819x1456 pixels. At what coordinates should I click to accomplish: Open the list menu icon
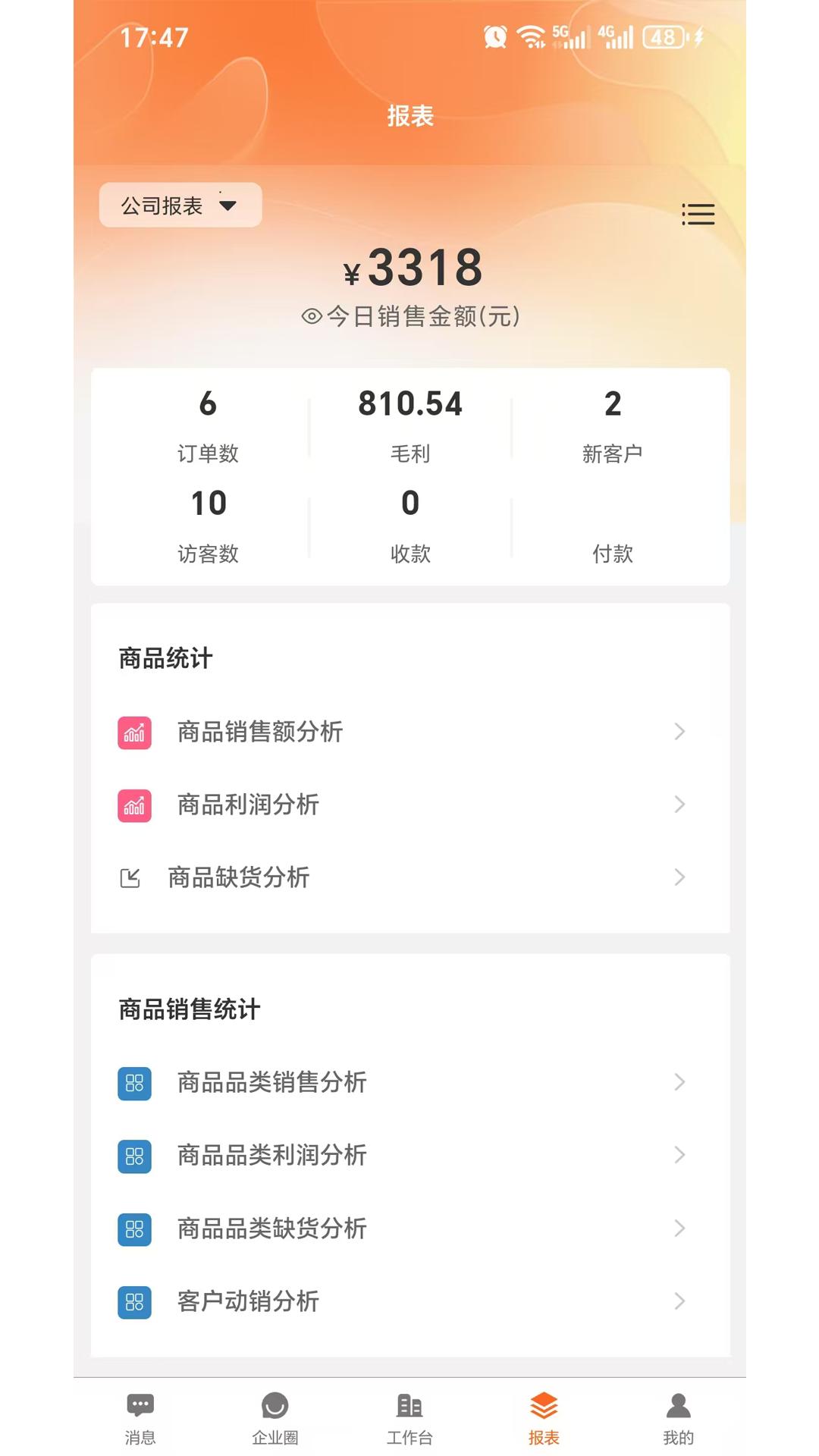(x=698, y=214)
